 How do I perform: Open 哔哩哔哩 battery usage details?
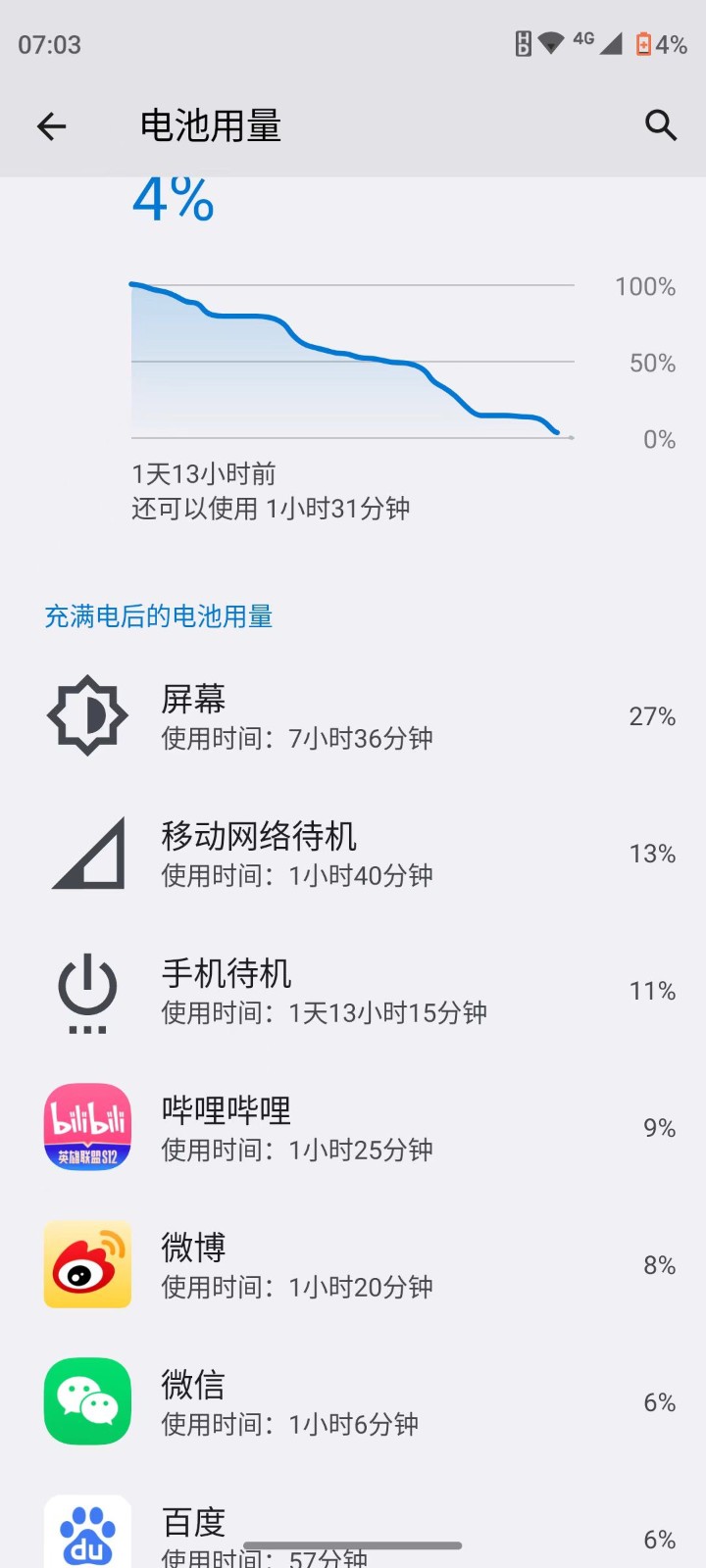tap(353, 1128)
